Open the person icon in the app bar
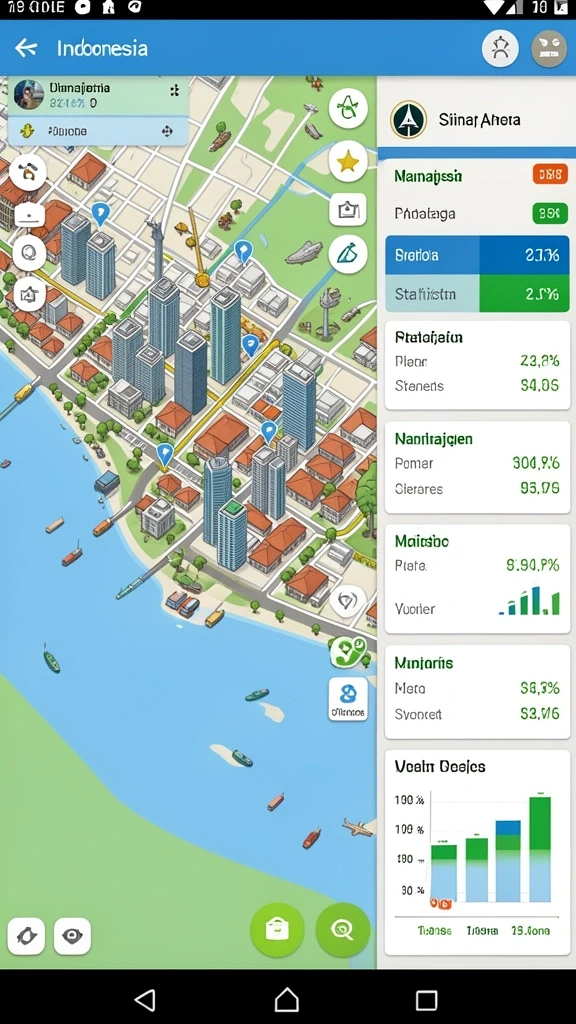The image size is (576, 1024). pos(500,48)
